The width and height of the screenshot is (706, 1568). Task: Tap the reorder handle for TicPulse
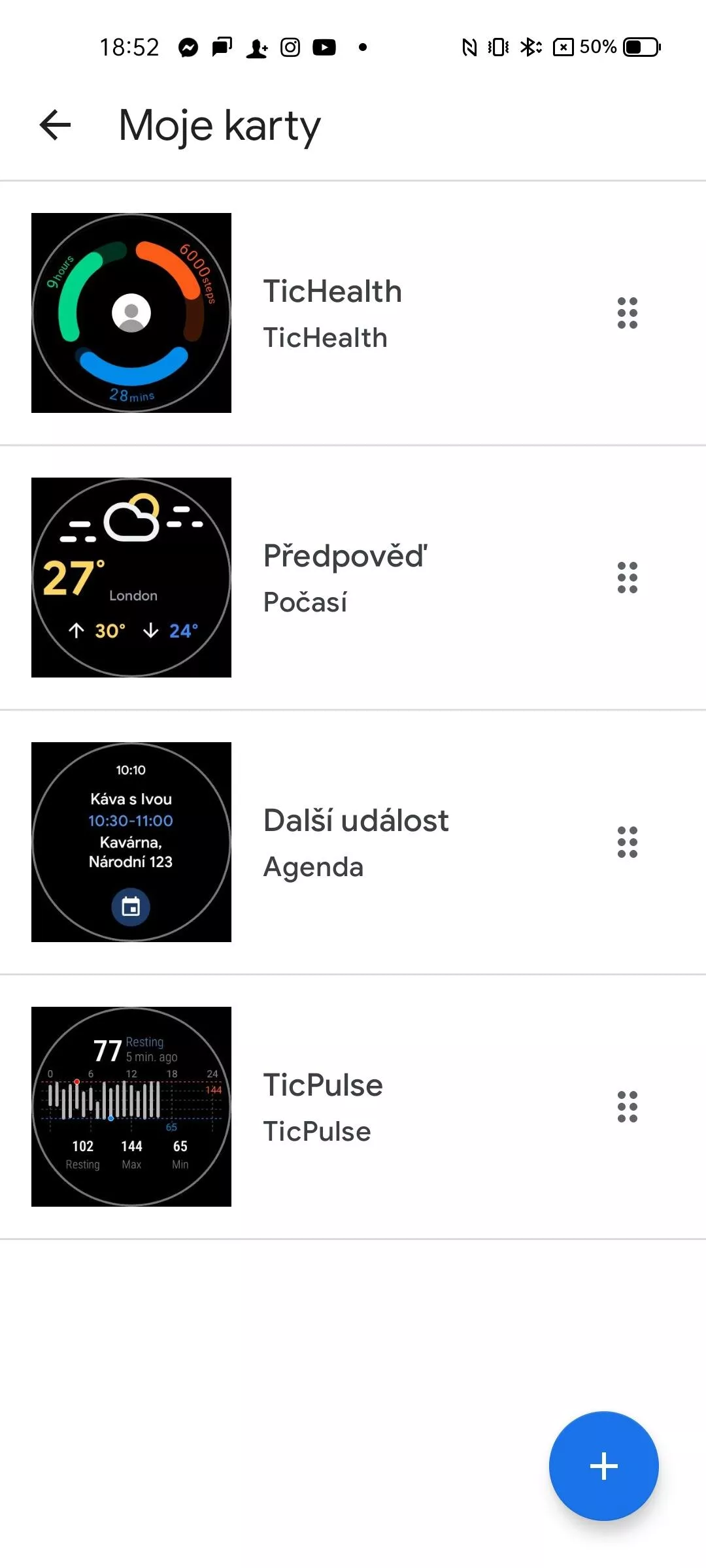pos(627,1107)
